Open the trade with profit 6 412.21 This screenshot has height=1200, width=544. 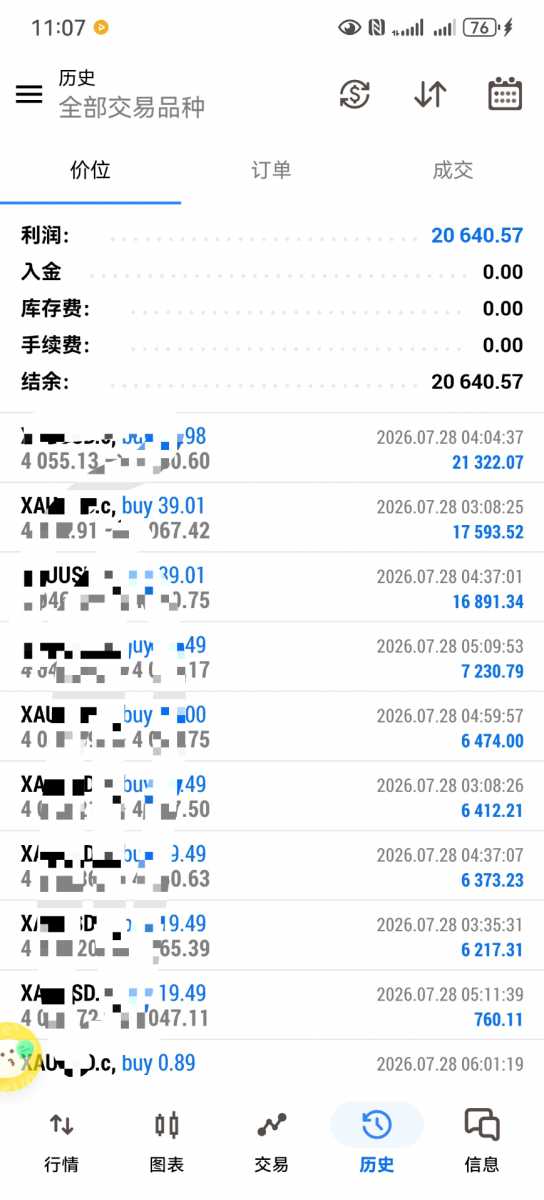point(272,796)
